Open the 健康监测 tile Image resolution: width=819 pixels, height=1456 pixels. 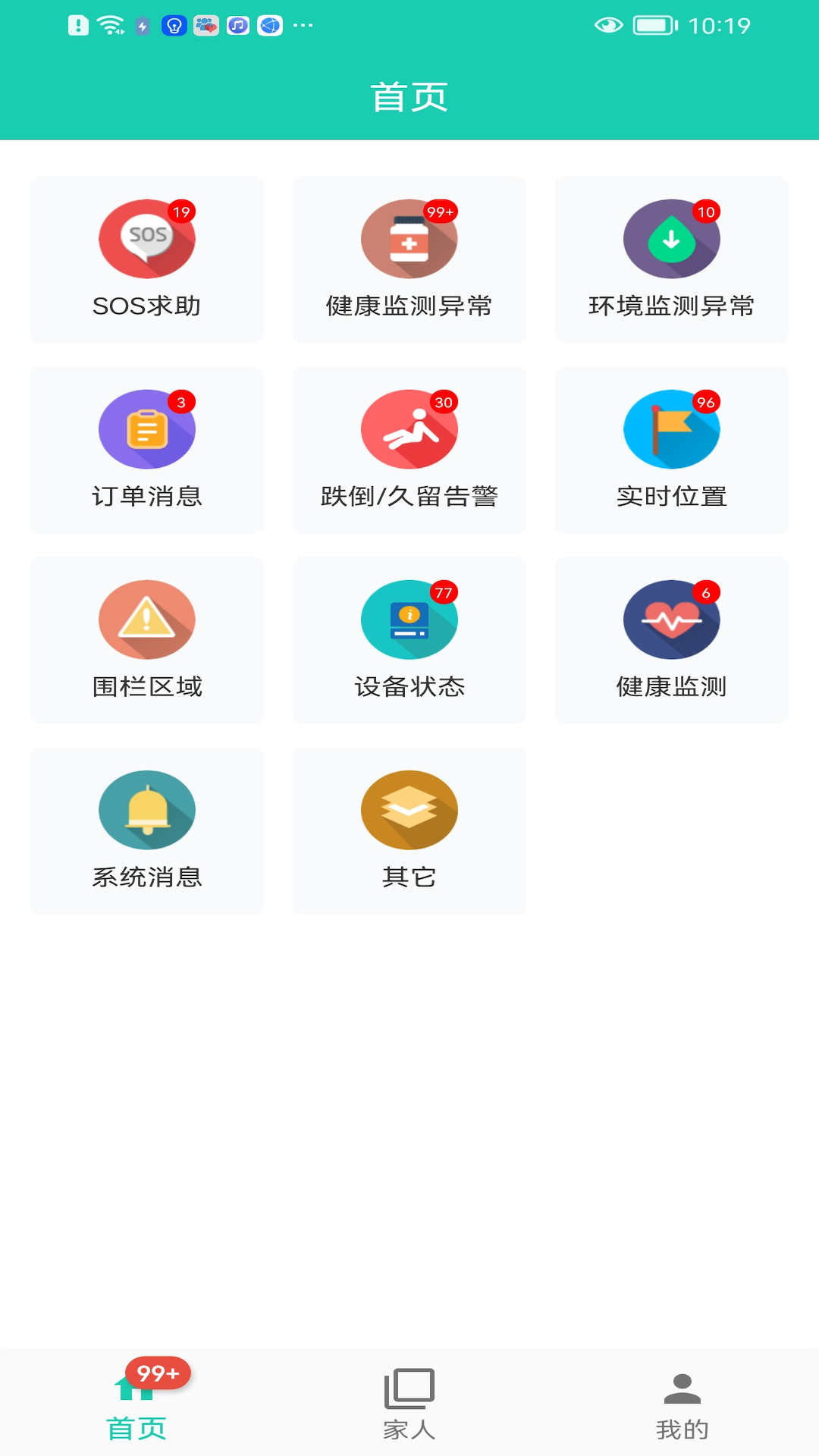(x=672, y=640)
